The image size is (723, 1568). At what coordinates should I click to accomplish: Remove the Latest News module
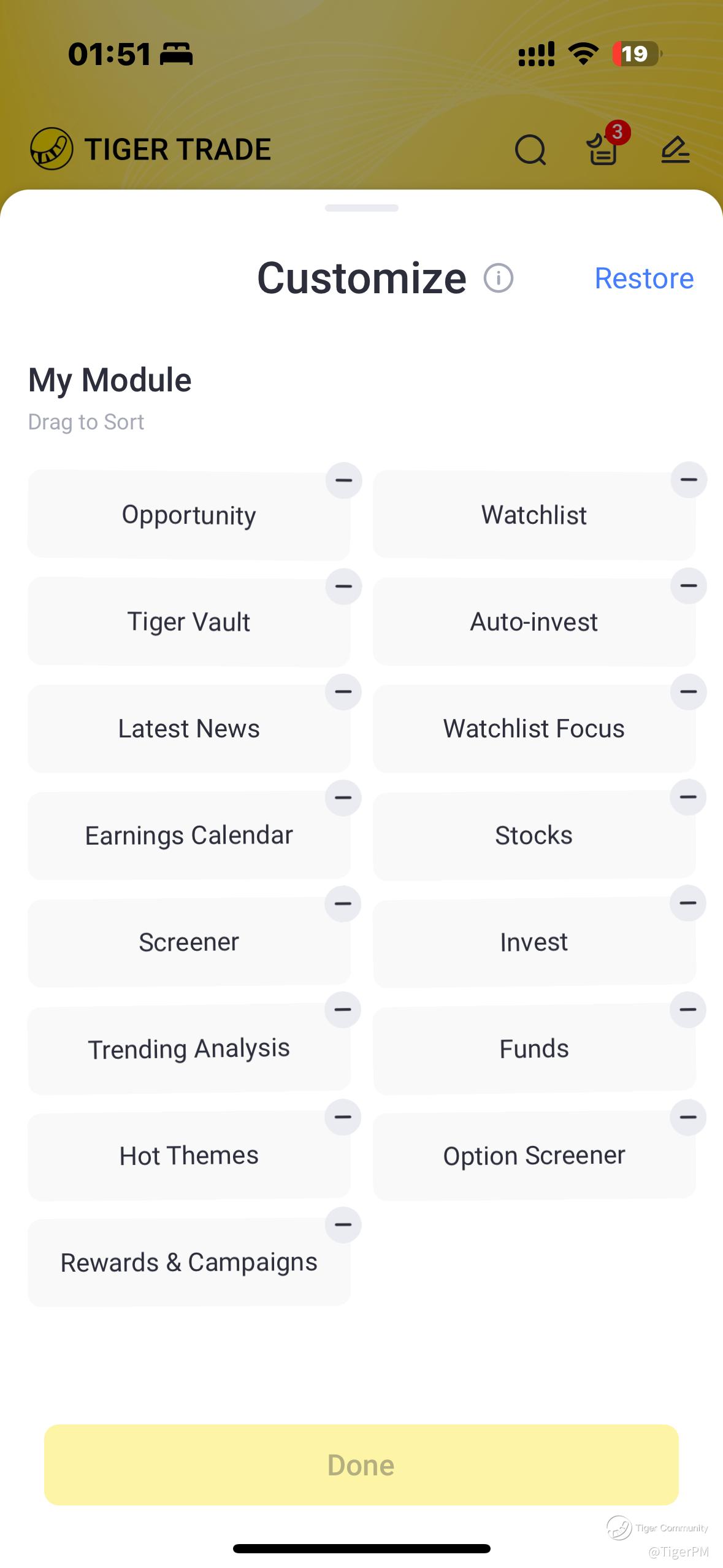pos(343,692)
